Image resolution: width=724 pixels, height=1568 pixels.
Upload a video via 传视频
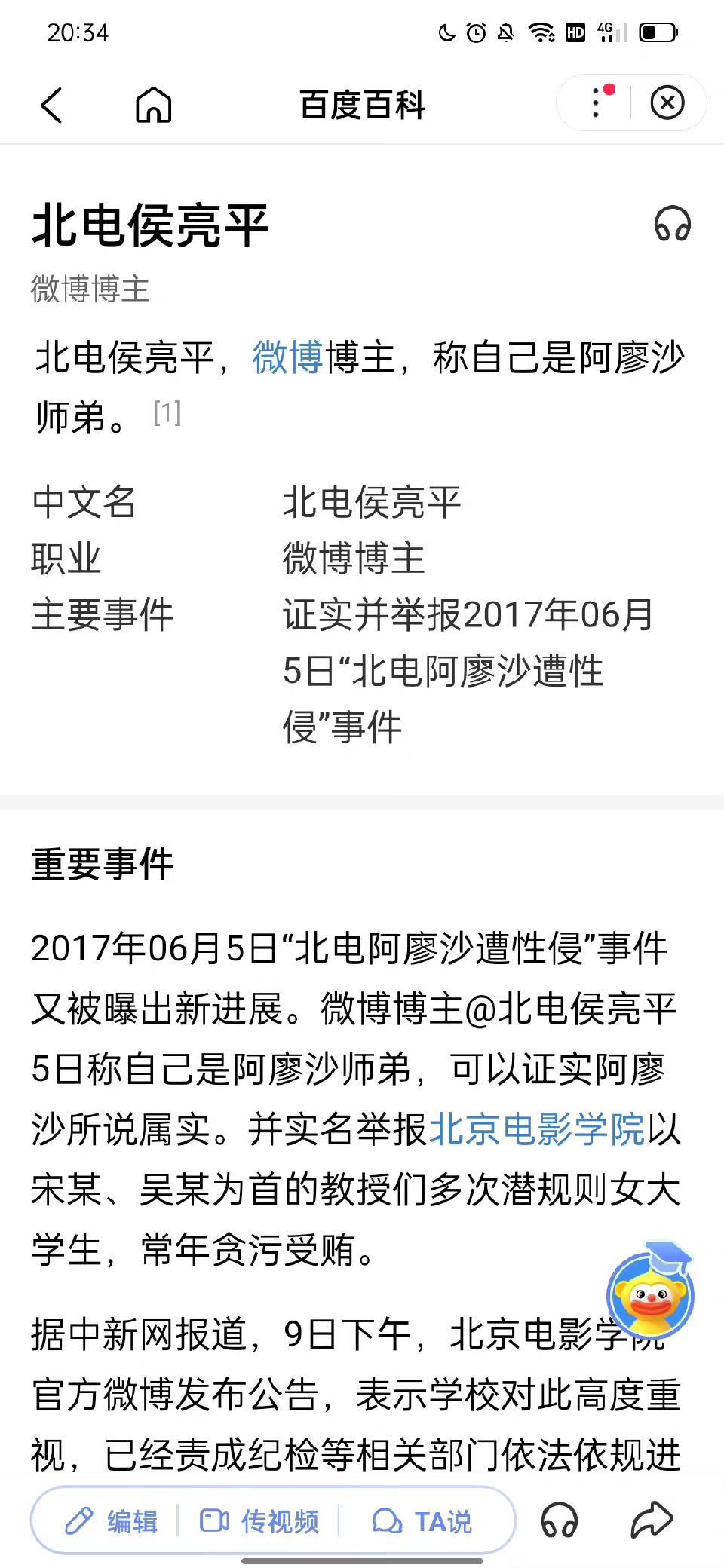(x=259, y=1521)
